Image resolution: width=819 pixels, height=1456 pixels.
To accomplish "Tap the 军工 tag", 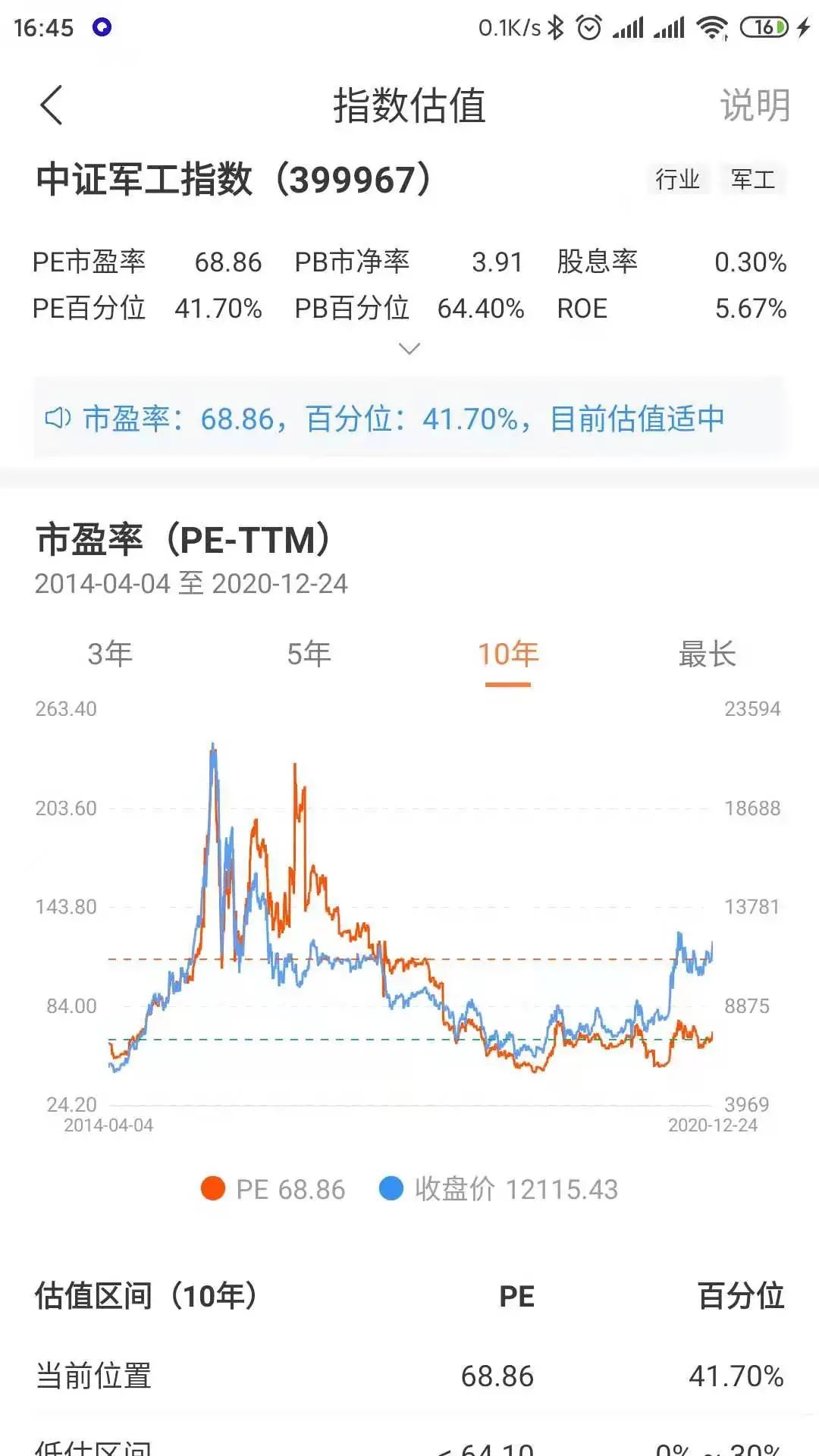I will (753, 180).
